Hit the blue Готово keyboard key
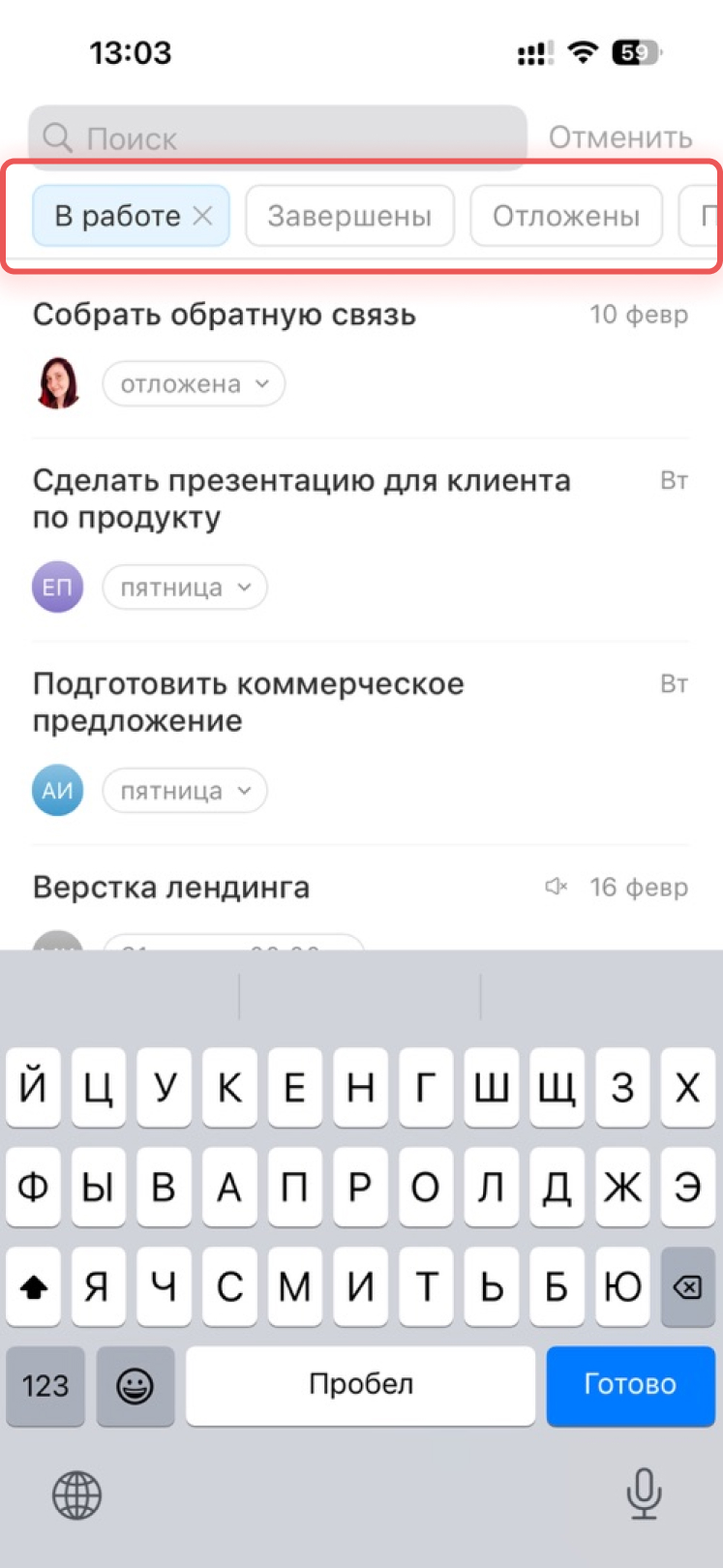 630,1384
